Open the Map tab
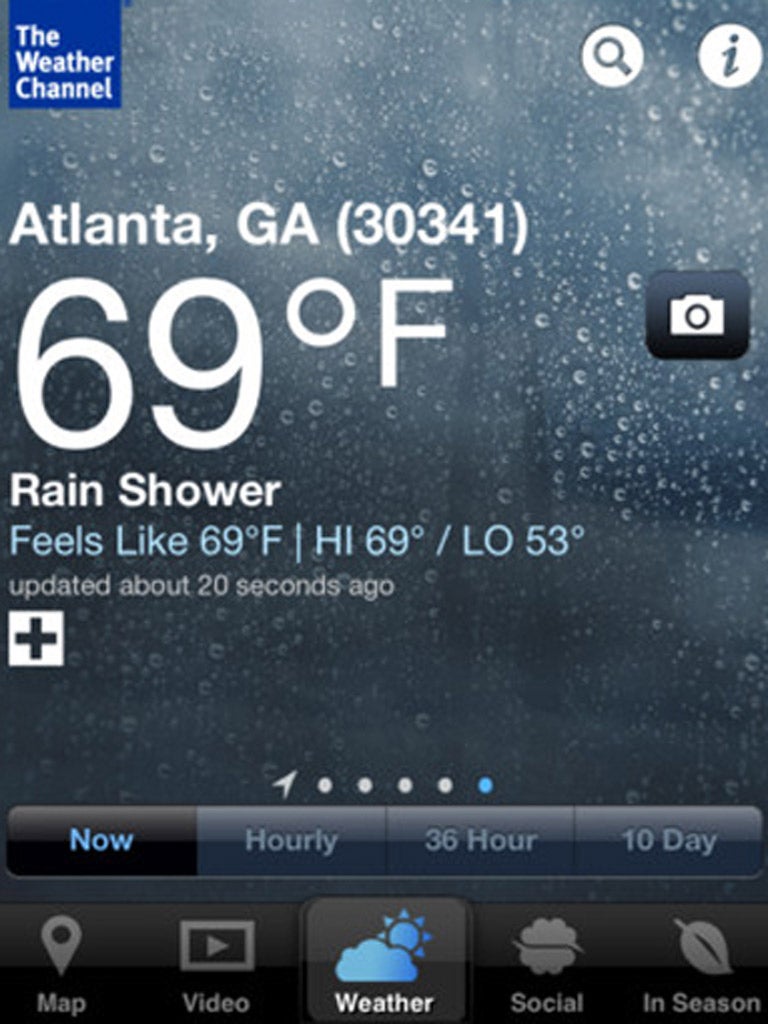The width and height of the screenshot is (768, 1024). (61, 964)
